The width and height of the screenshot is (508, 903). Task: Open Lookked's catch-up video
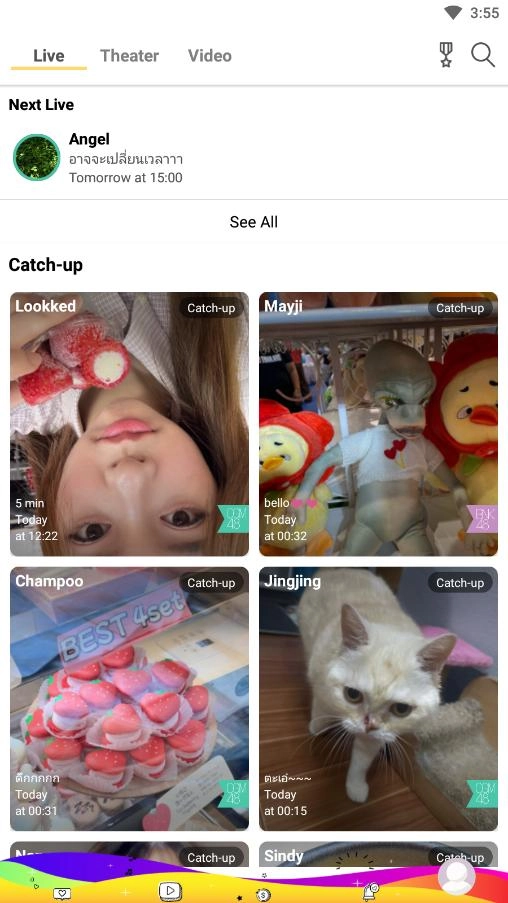pyautogui.click(x=130, y=424)
